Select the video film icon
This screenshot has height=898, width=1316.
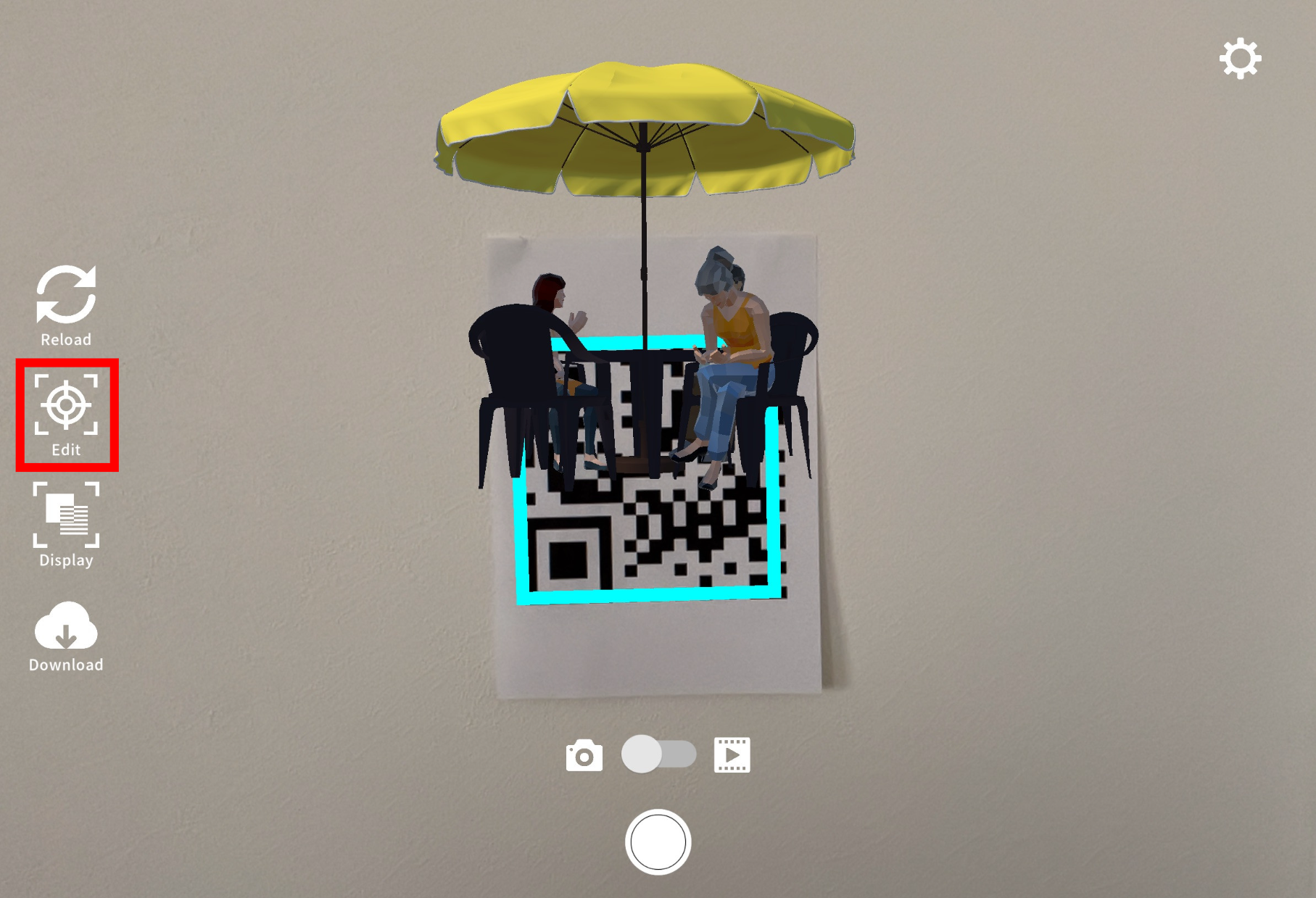click(x=732, y=755)
